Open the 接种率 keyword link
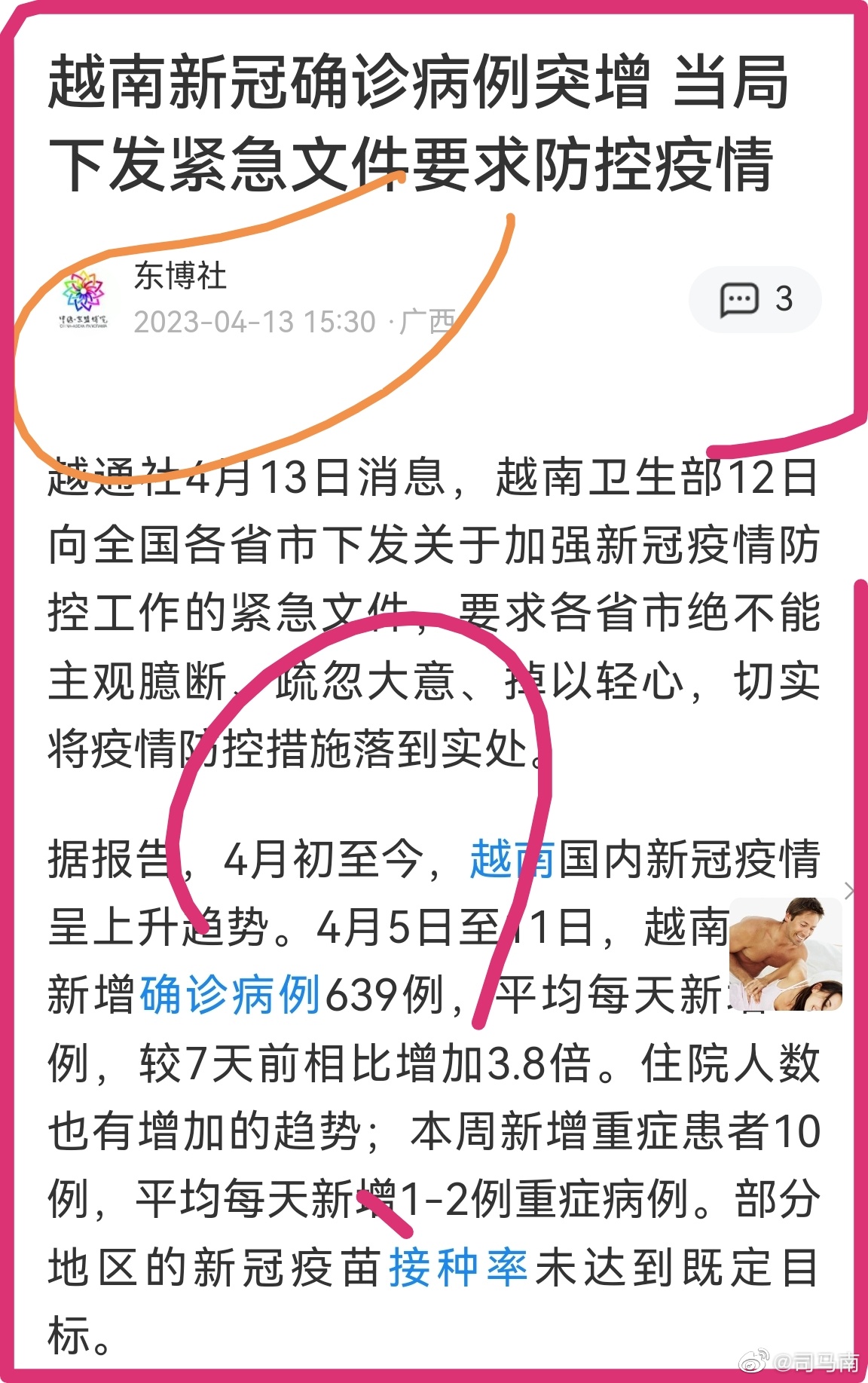This screenshot has height=1383, width=868. click(458, 1267)
